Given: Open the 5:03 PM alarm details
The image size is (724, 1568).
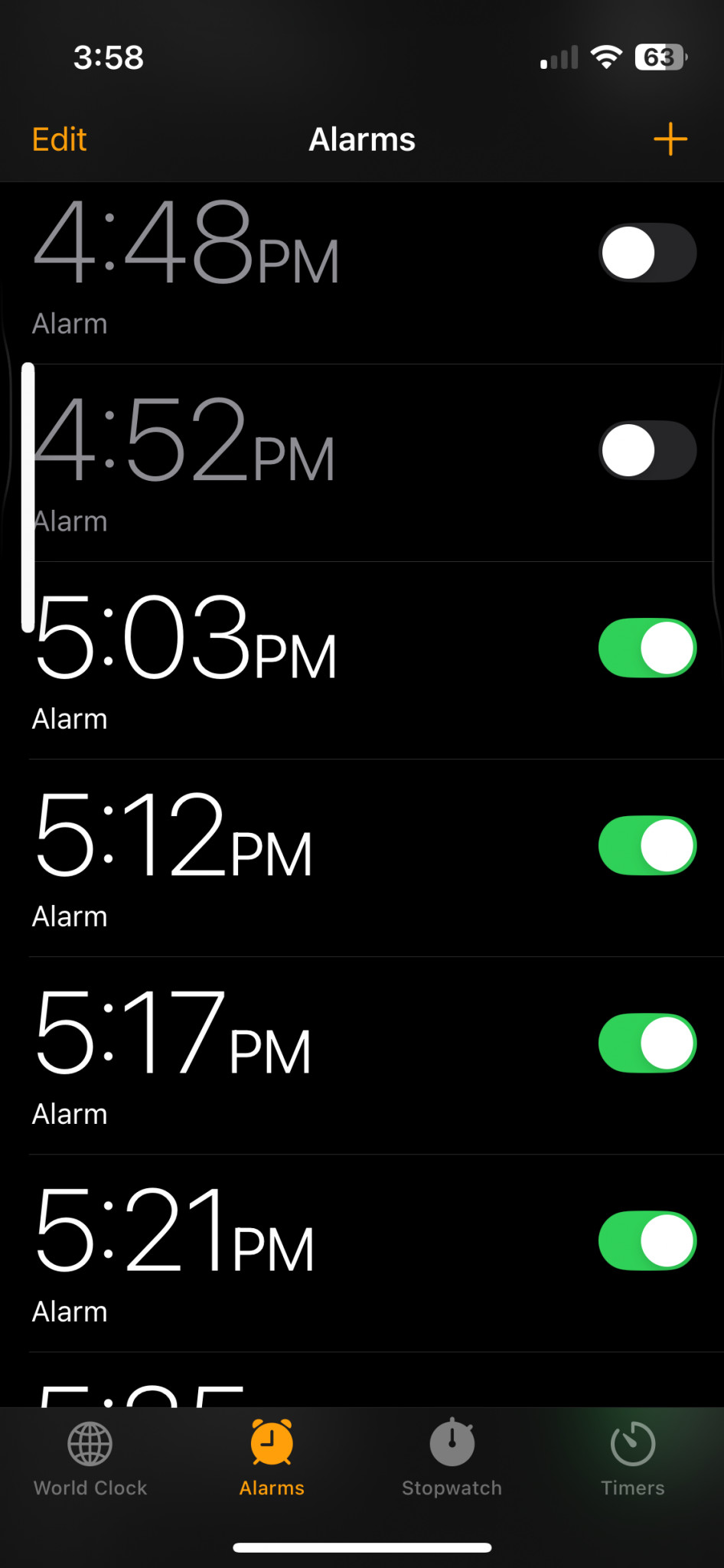Looking at the screenshot, I should [x=230, y=660].
